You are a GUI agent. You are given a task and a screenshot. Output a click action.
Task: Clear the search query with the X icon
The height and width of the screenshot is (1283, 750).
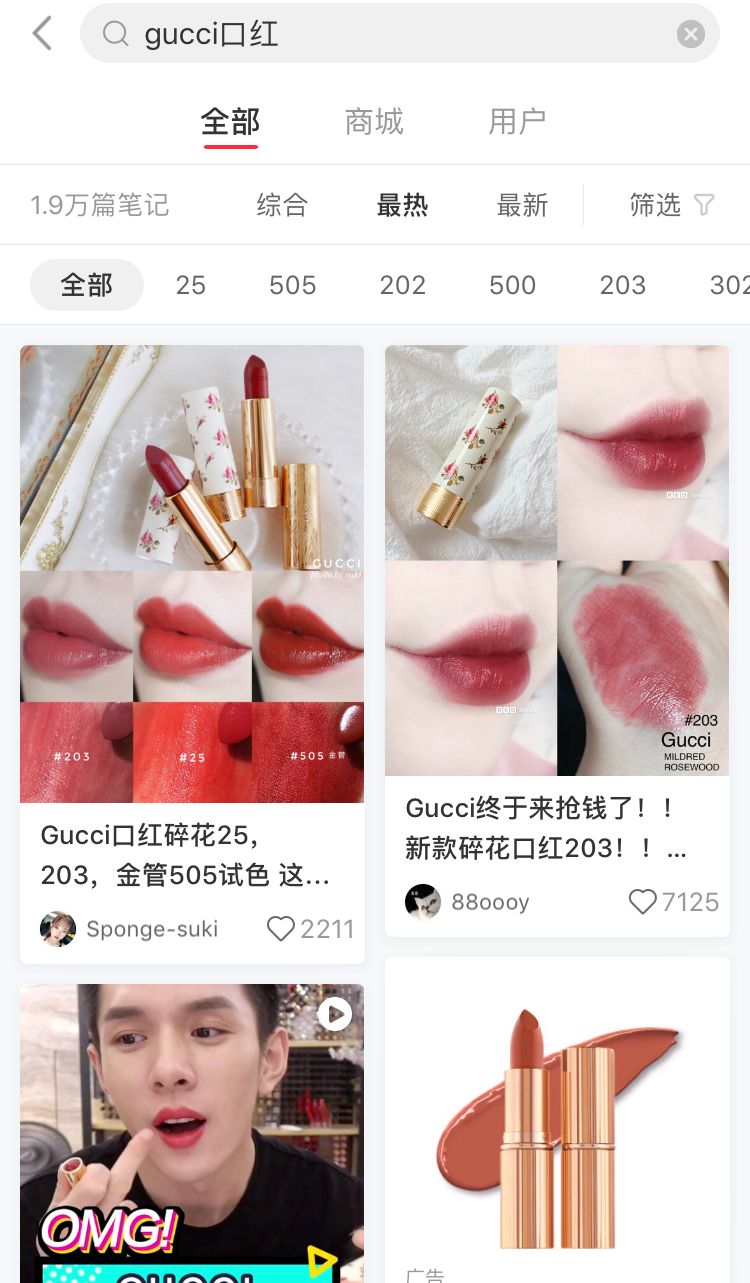click(x=690, y=33)
